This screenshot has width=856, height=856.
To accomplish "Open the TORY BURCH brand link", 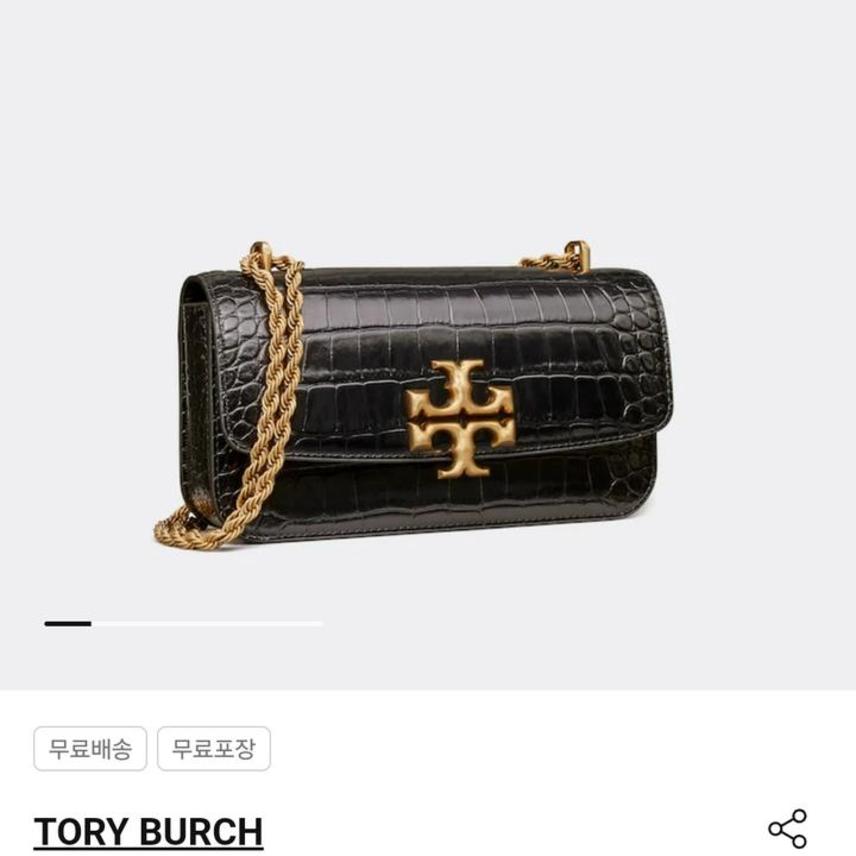I will 148,832.
